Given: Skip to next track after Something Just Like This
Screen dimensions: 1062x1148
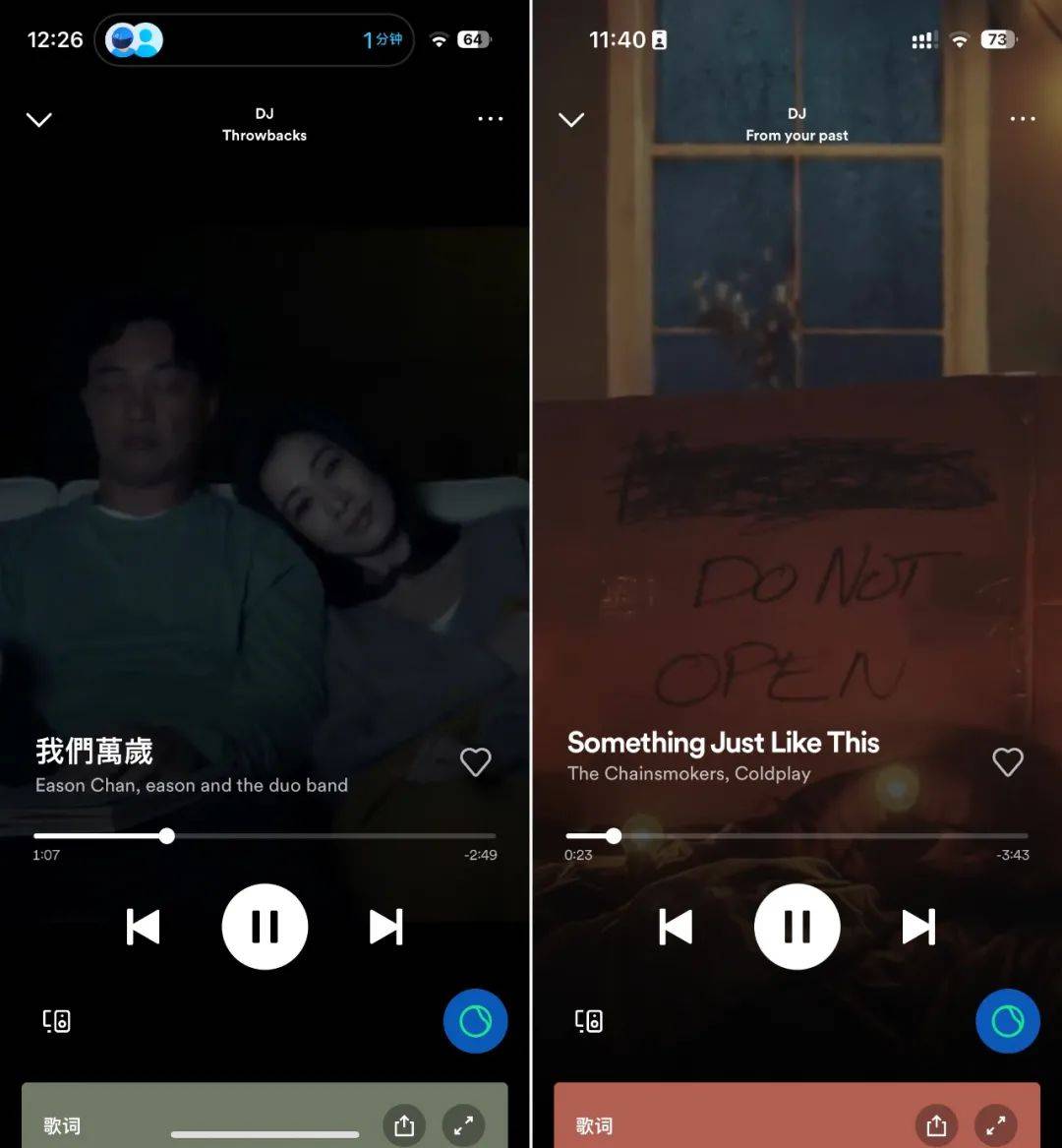Looking at the screenshot, I should (x=918, y=927).
